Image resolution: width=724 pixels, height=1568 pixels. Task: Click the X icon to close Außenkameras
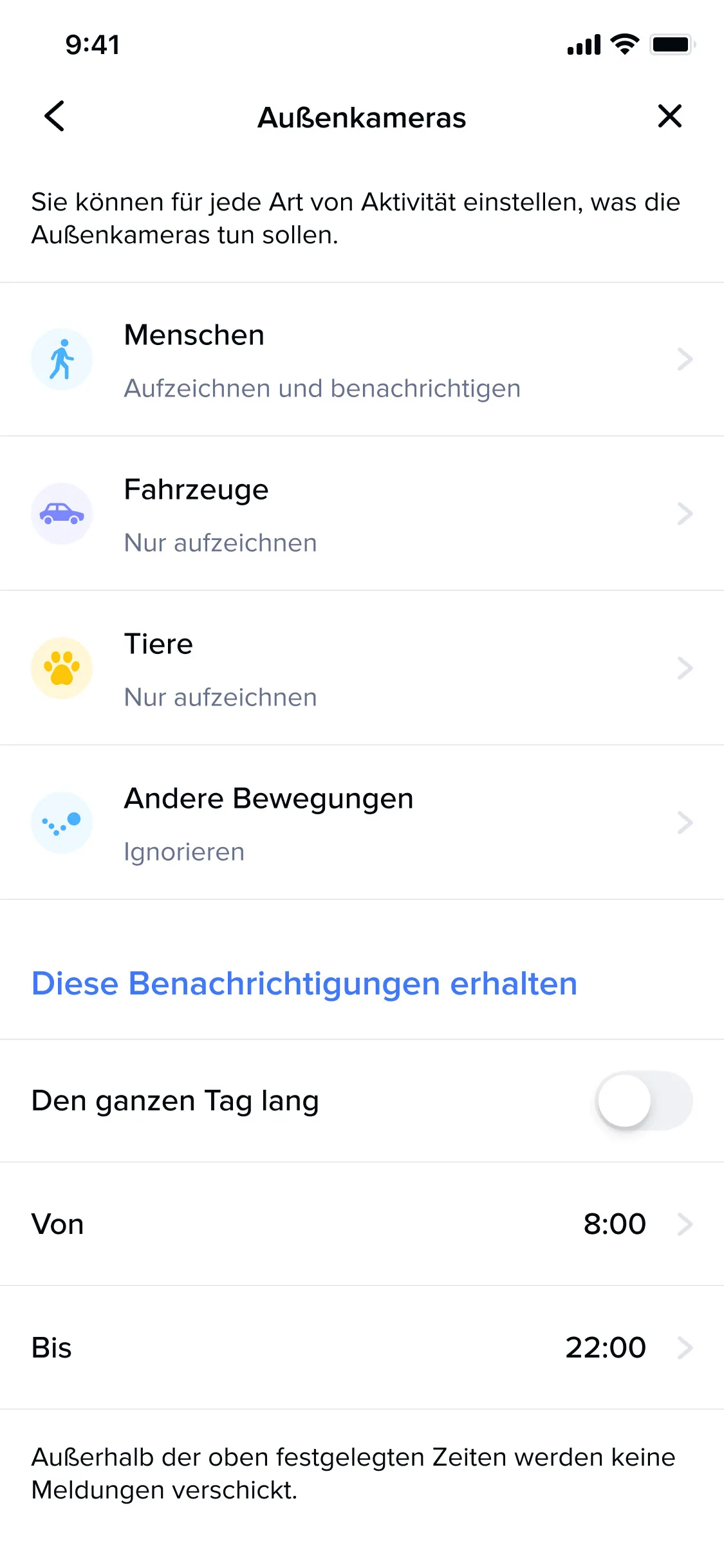click(x=669, y=117)
